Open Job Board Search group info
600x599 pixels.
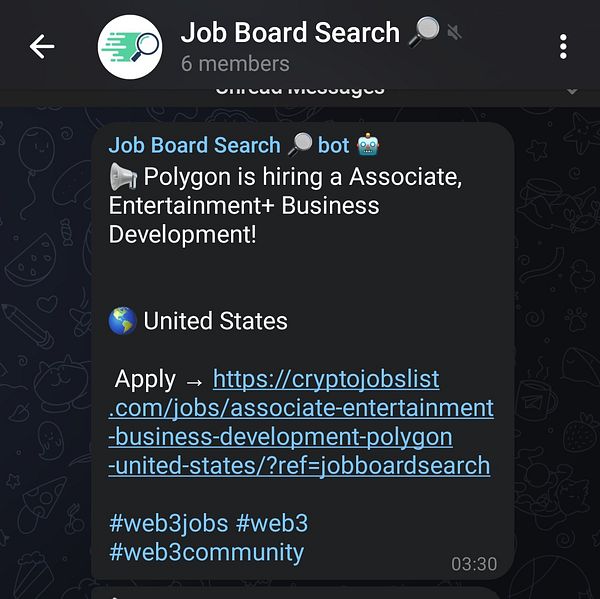click(x=290, y=46)
